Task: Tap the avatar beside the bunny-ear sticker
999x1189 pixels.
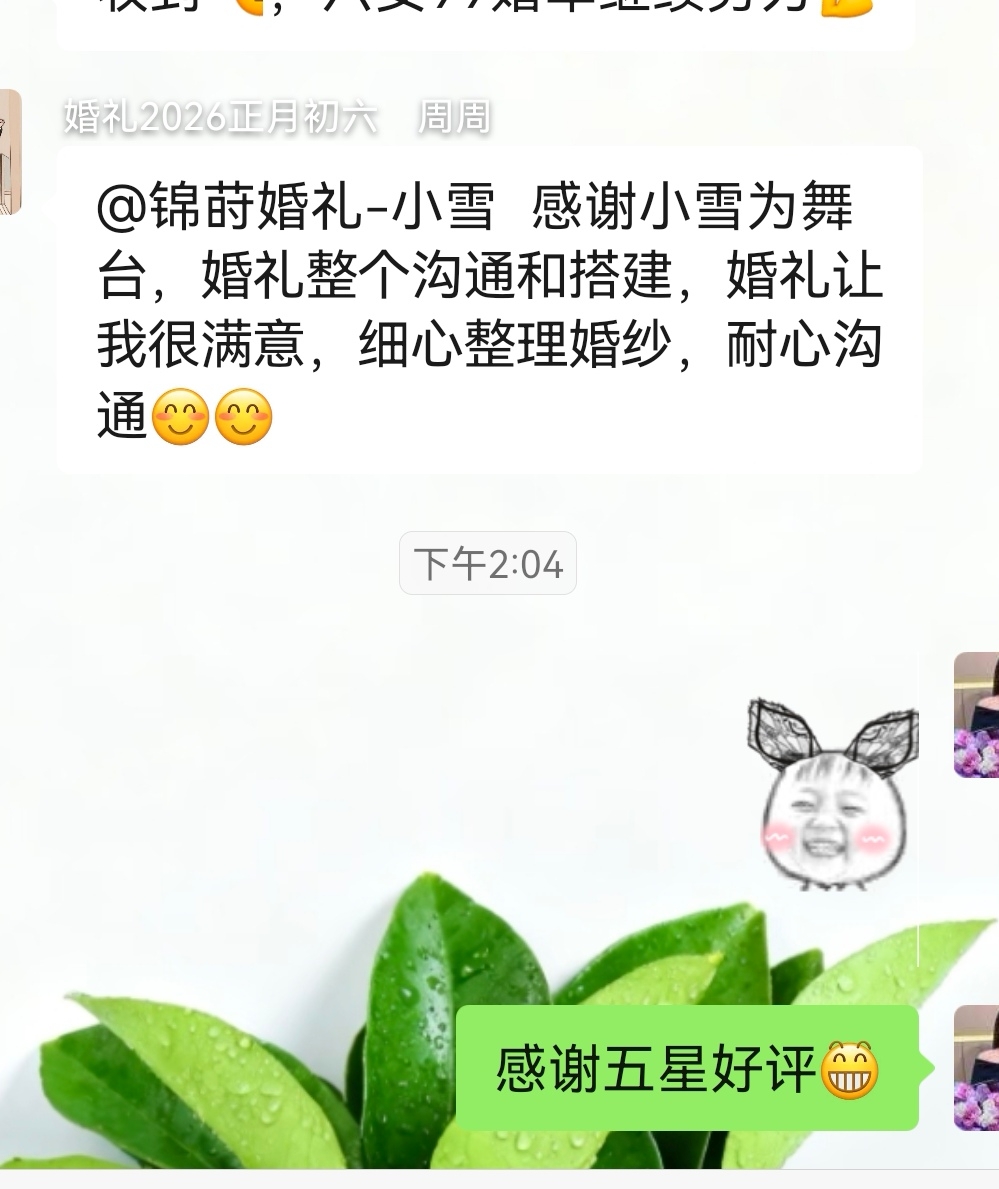Action: pos(977,715)
